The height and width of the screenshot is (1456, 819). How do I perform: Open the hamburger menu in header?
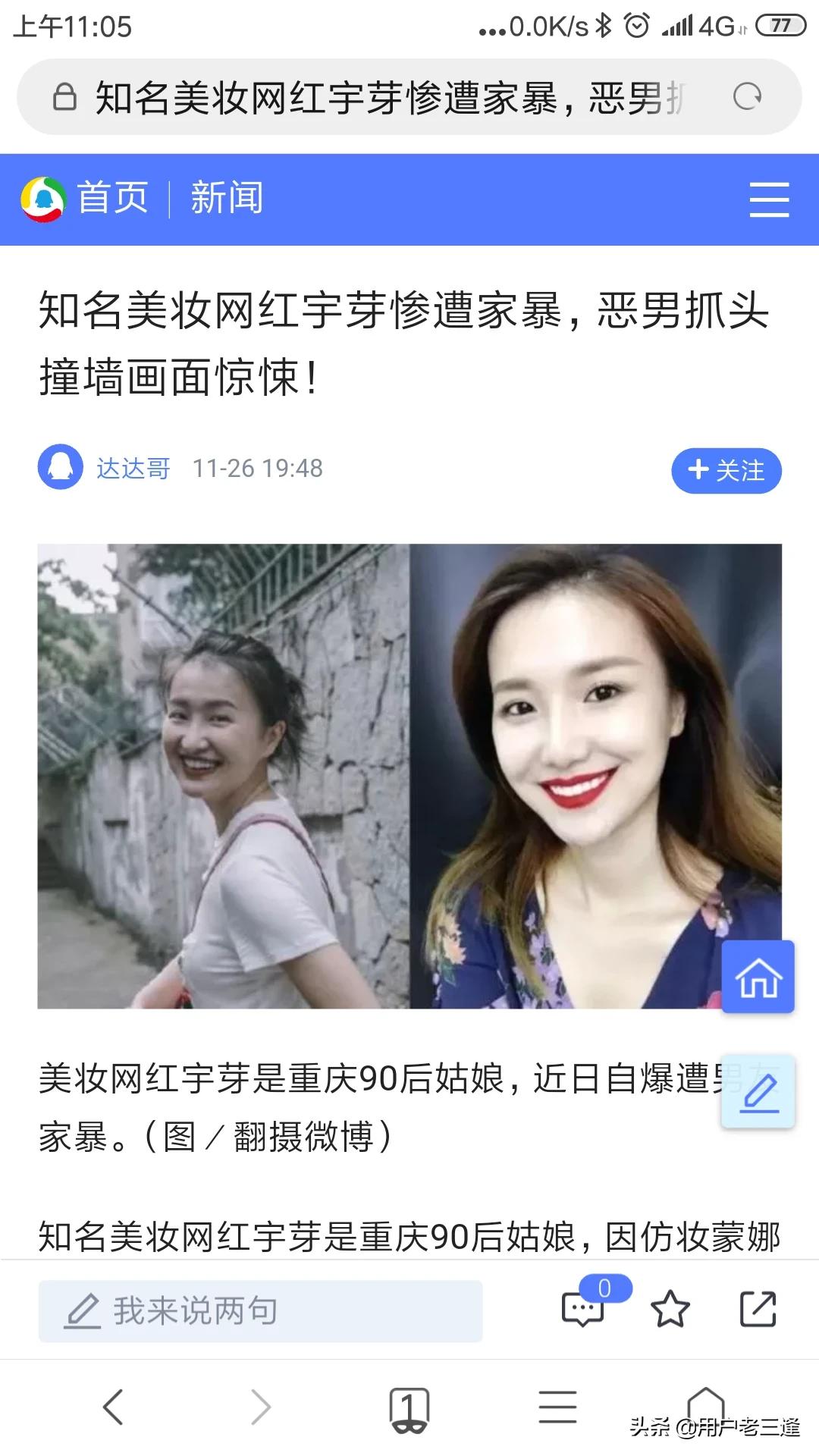[x=769, y=199]
